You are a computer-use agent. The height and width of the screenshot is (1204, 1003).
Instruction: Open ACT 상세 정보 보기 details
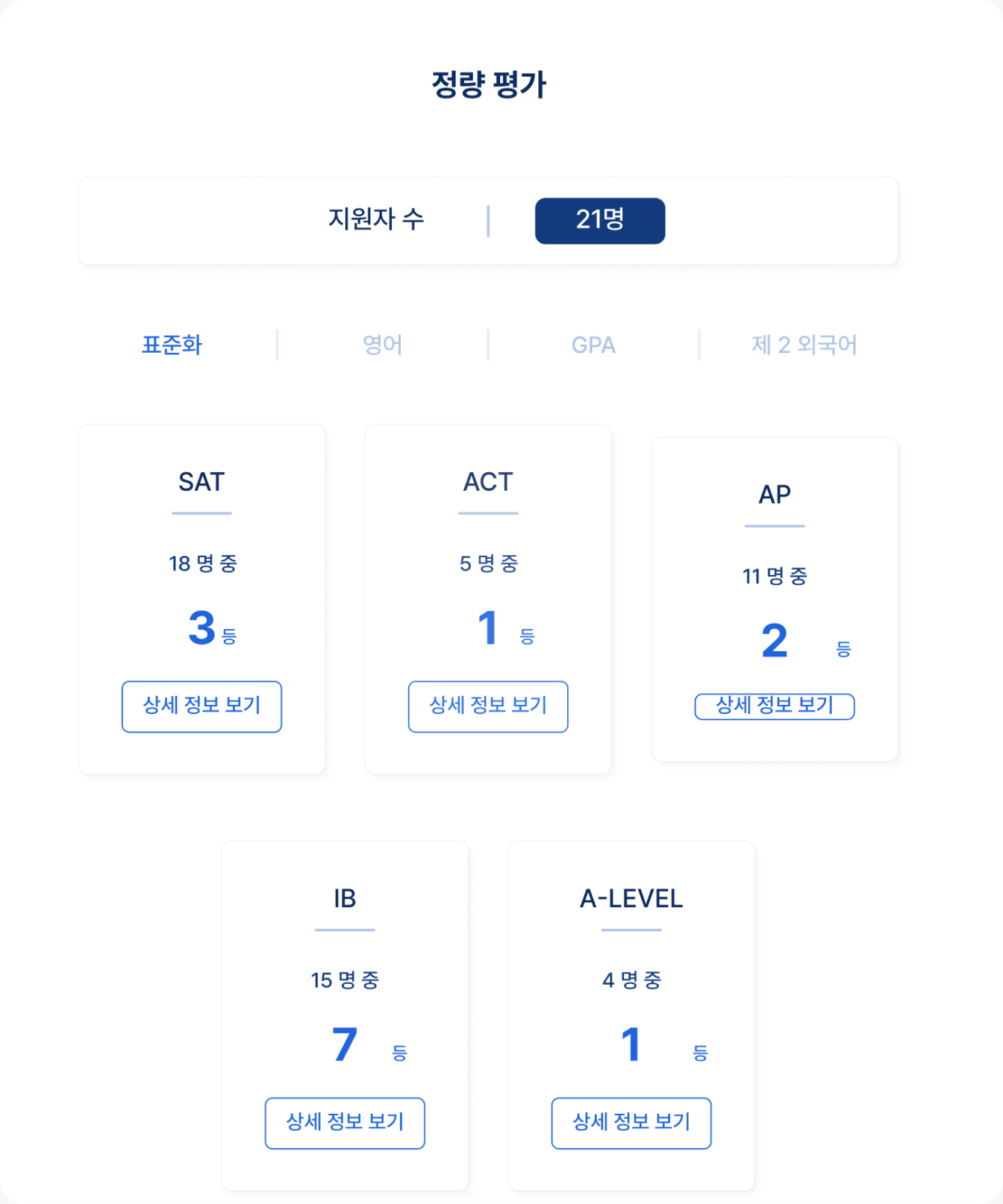(x=488, y=706)
